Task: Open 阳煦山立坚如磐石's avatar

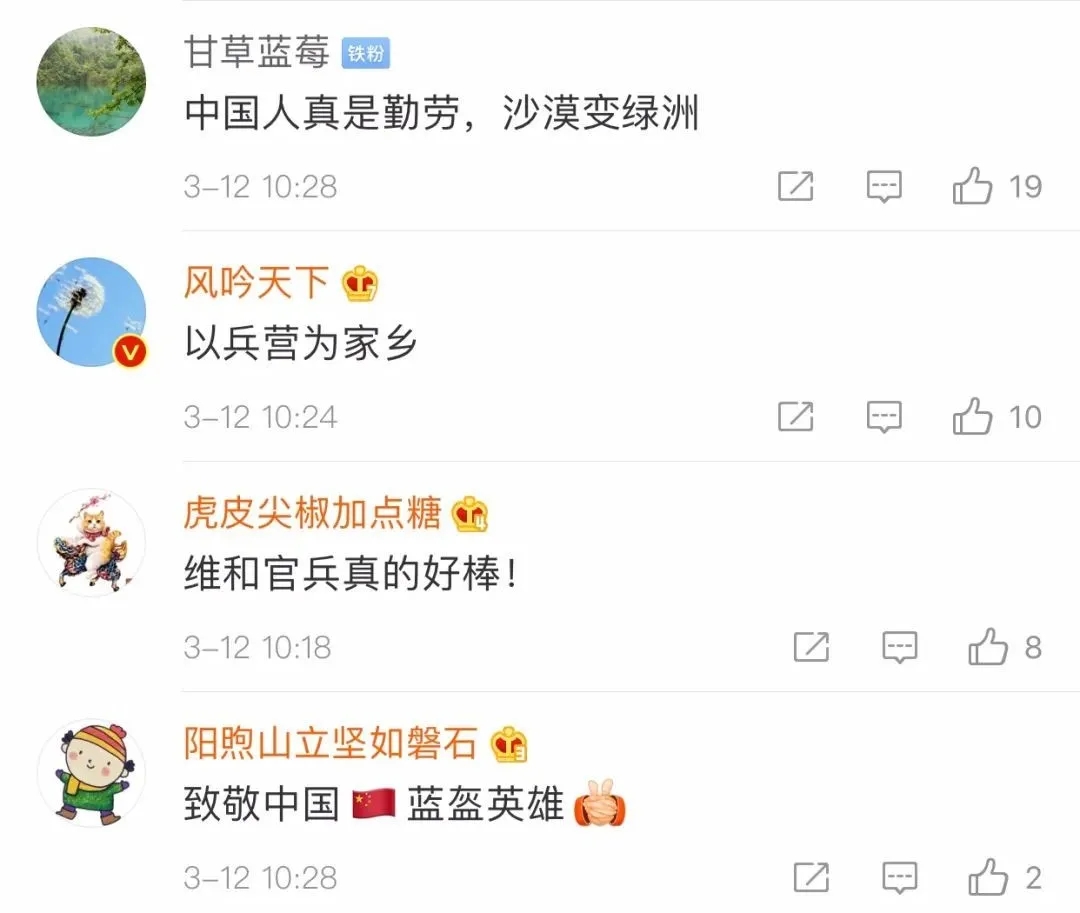Action: coord(91,773)
